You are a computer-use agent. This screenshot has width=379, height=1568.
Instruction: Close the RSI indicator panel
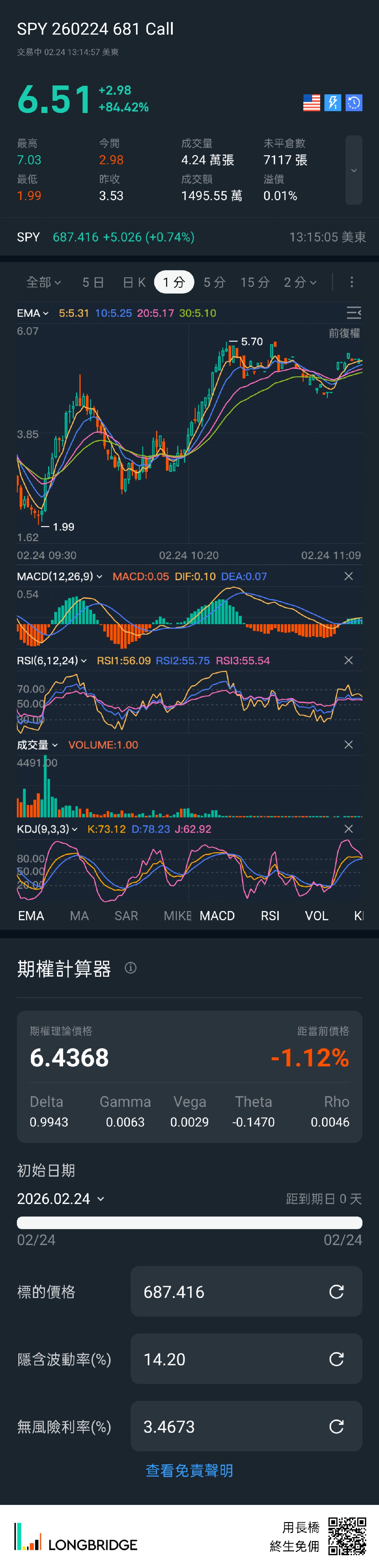click(349, 661)
